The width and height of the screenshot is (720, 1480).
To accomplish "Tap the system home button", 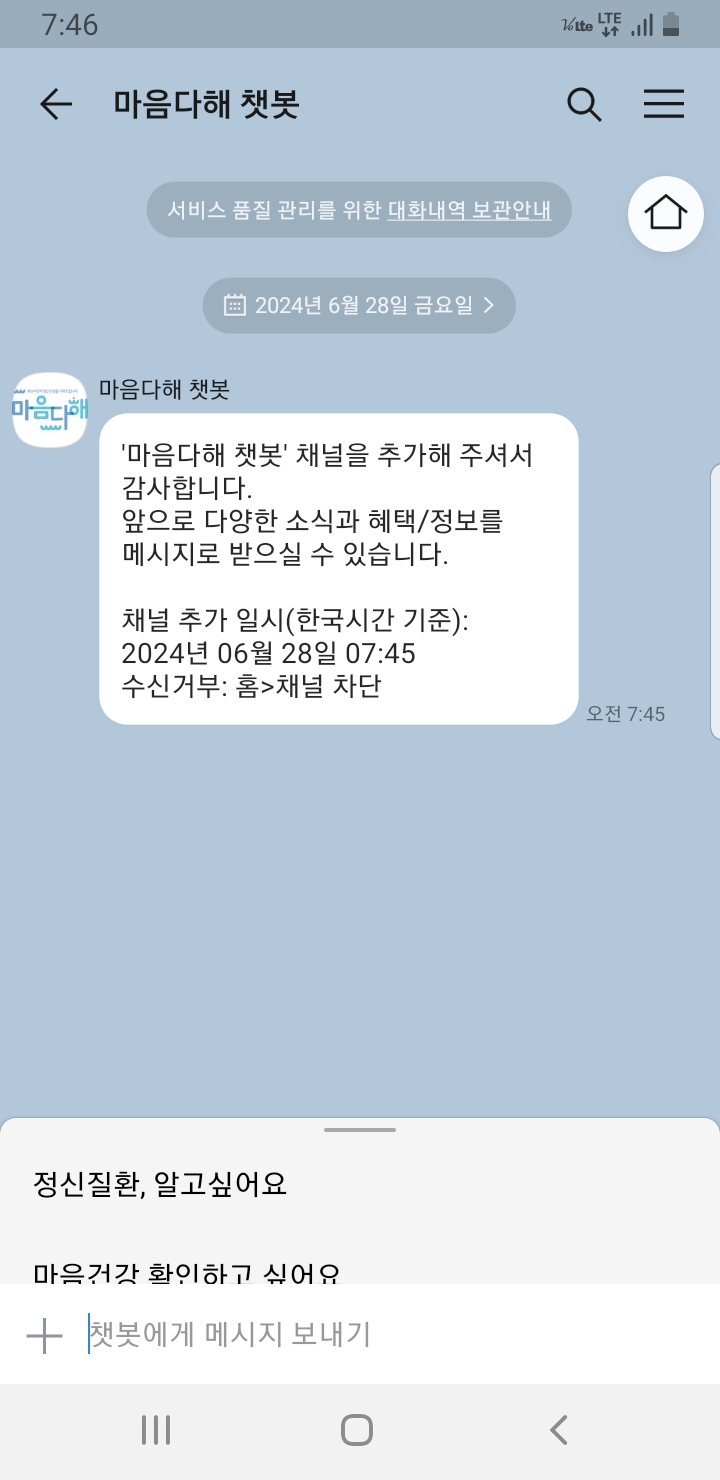I will [357, 1430].
